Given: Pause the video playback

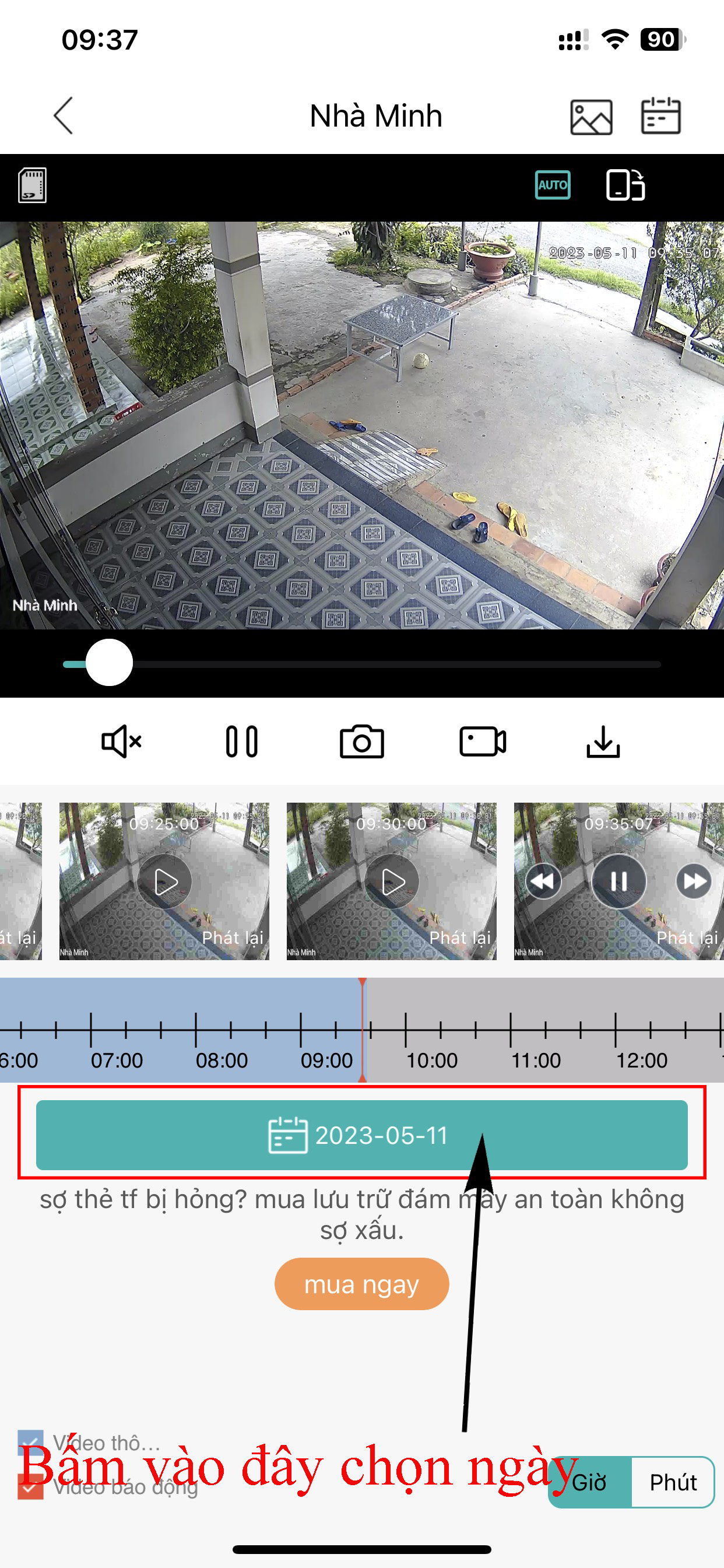Looking at the screenshot, I should 241,741.
